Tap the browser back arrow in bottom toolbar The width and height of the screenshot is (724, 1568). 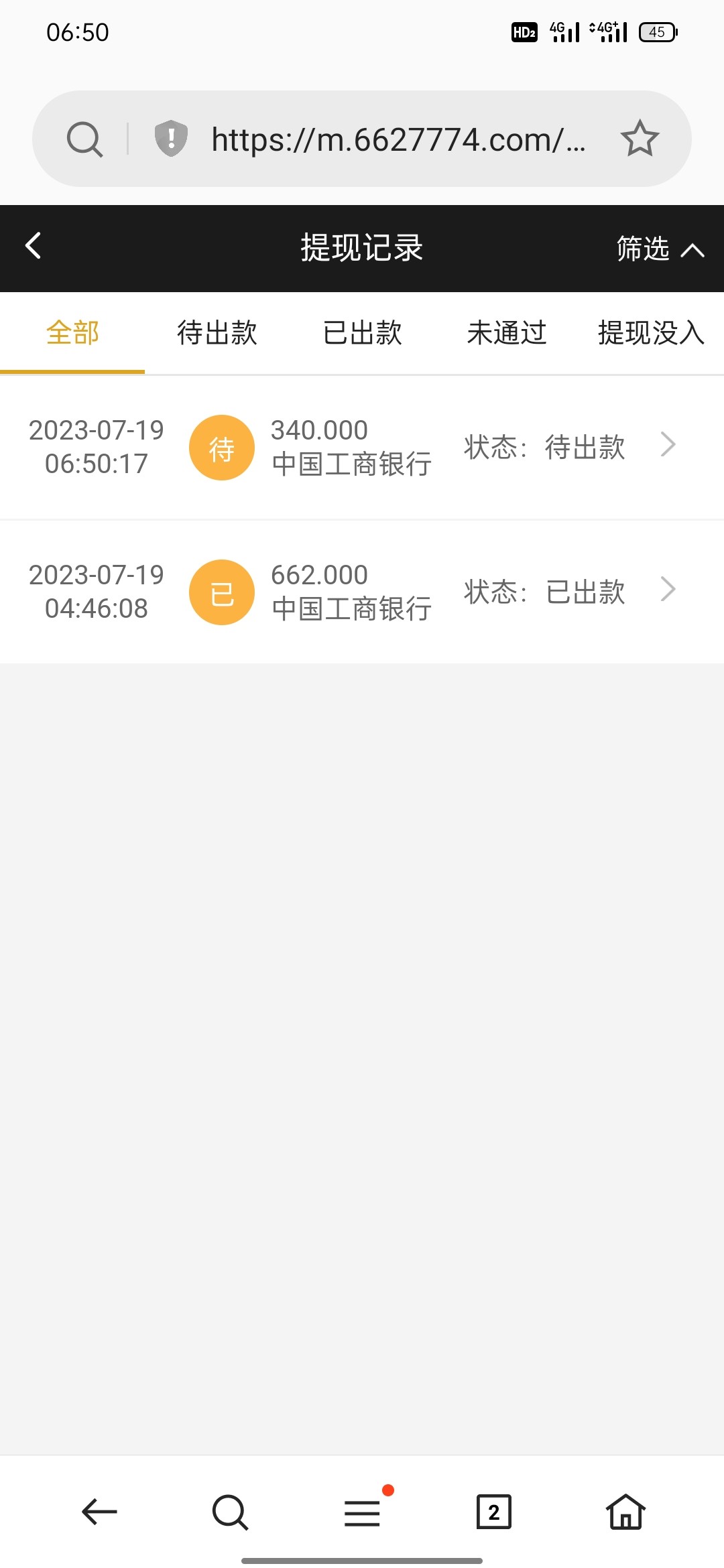coord(99,1512)
